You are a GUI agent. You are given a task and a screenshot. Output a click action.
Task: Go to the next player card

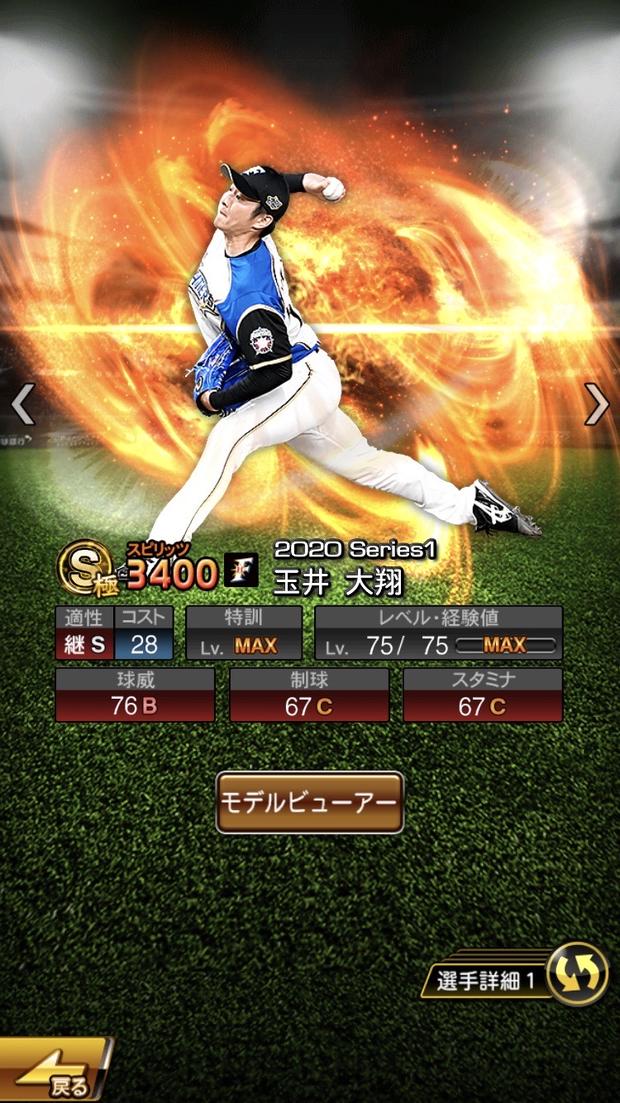click(596, 404)
